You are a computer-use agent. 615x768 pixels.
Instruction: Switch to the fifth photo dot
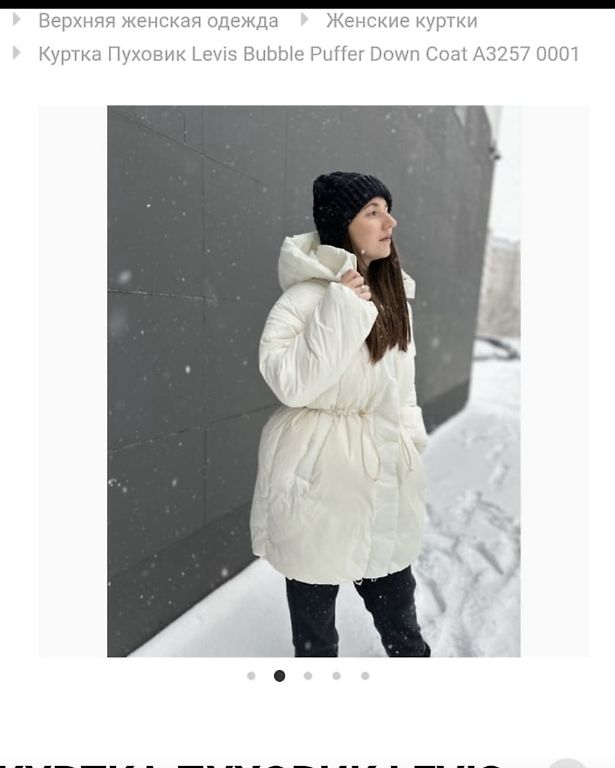[365, 676]
